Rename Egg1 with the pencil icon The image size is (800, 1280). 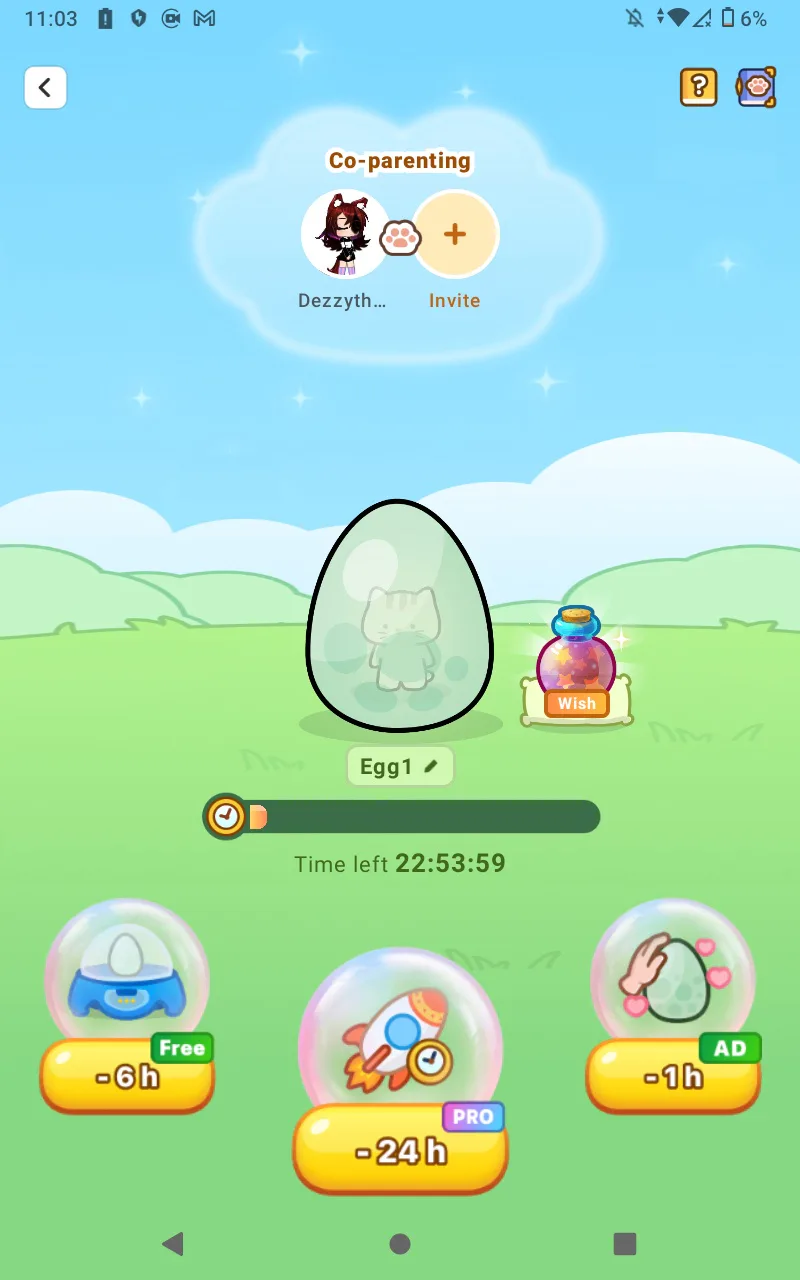pyautogui.click(x=431, y=767)
